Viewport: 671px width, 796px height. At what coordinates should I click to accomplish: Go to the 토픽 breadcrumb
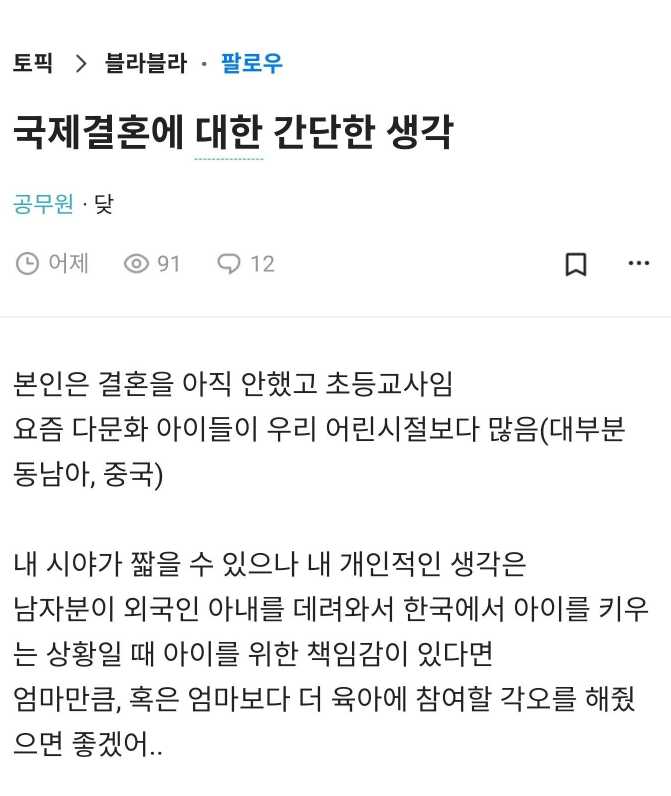32,64
